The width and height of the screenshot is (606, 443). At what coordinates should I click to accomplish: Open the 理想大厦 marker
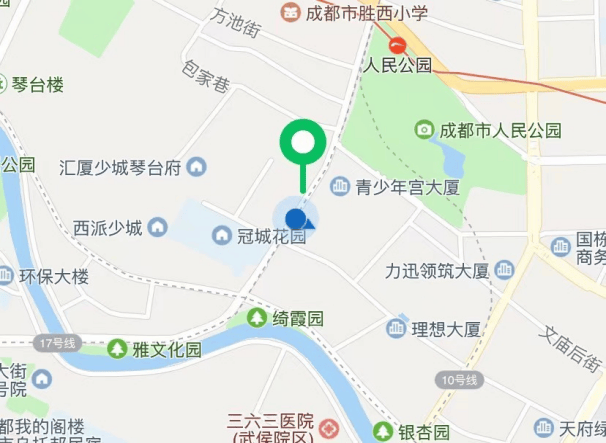coord(397,328)
